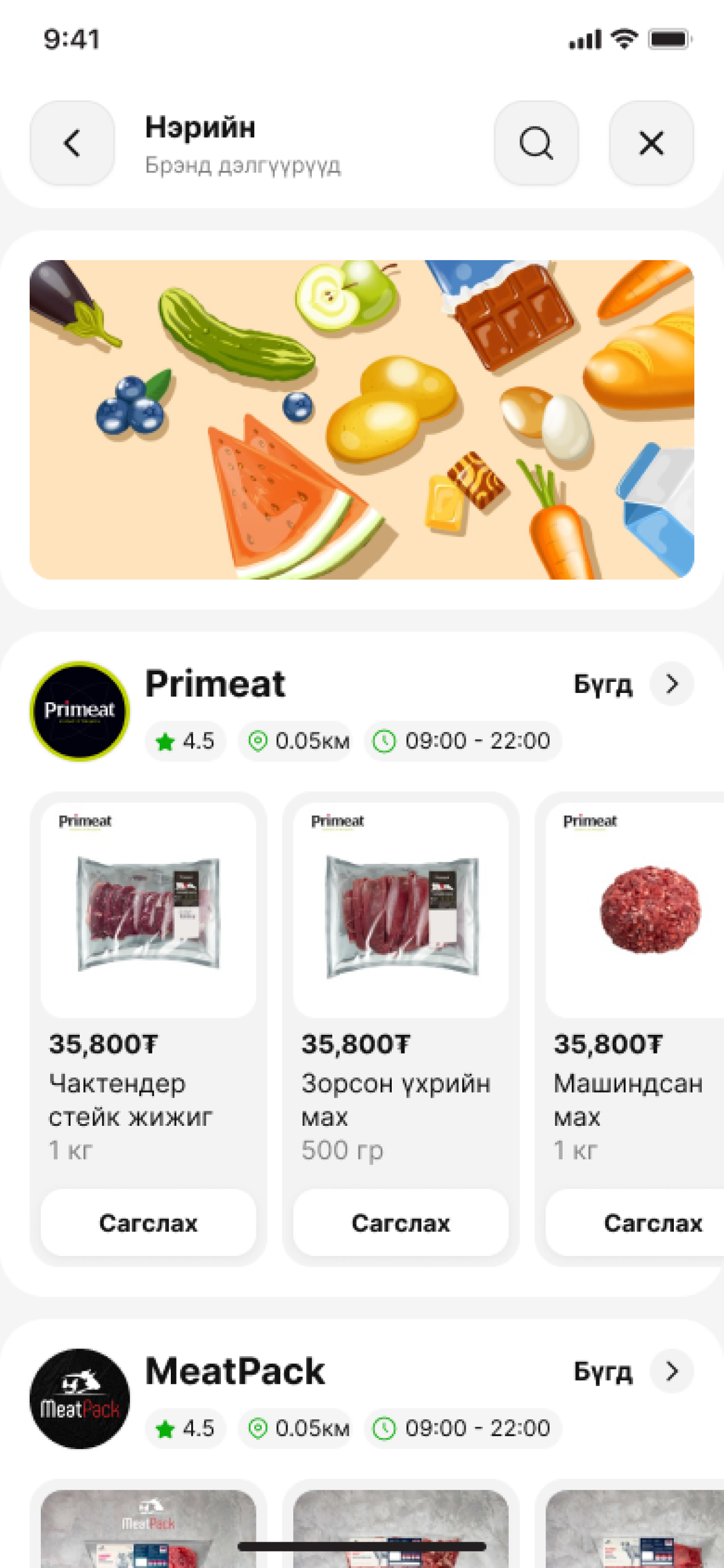The width and height of the screenshot is (724, 1568).
Task: Open the Бүгд link for Primeat
Action: click(x=602, y=684)
